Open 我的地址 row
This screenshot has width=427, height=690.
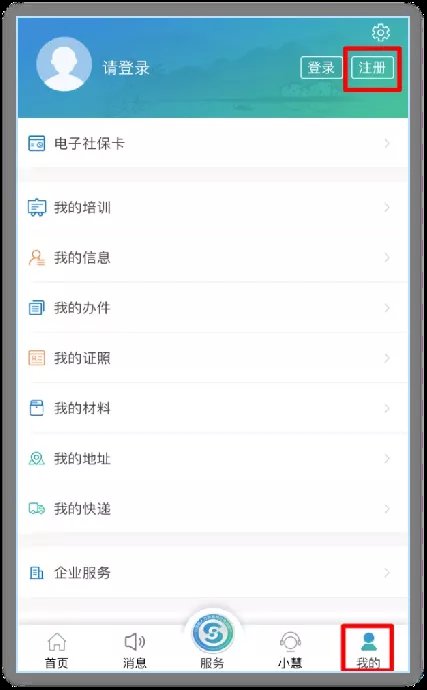pos(213,459)
